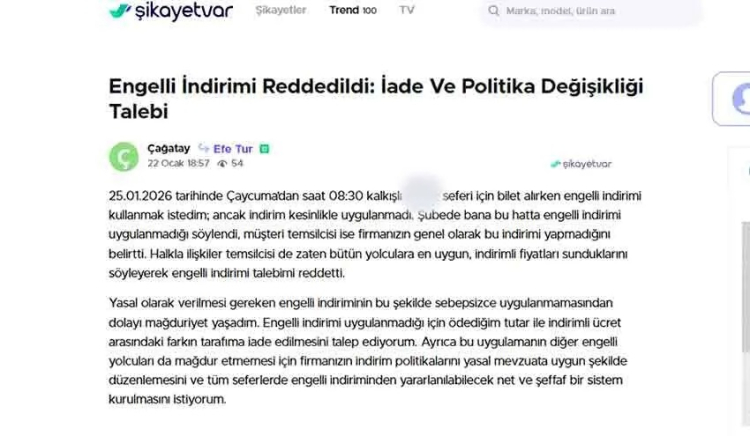Switch to the Trend 100 tab
Screen dimensions: 750x436
352,11
